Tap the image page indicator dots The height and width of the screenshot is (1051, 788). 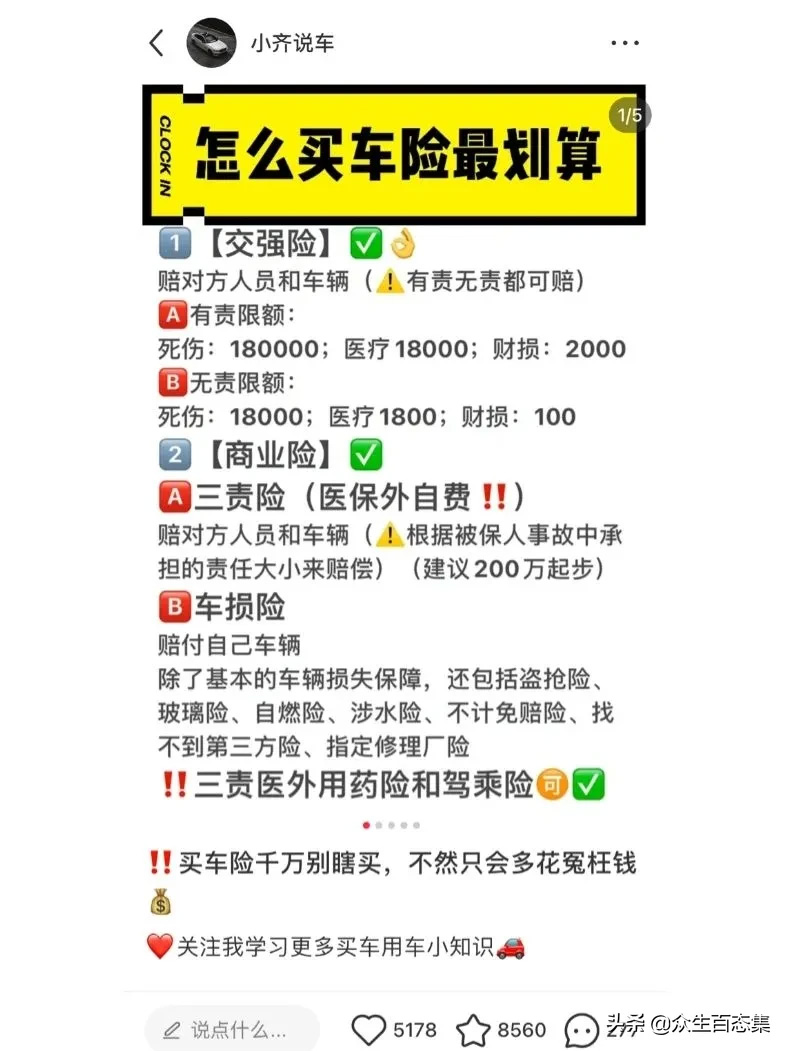click(x=391, y=825)
